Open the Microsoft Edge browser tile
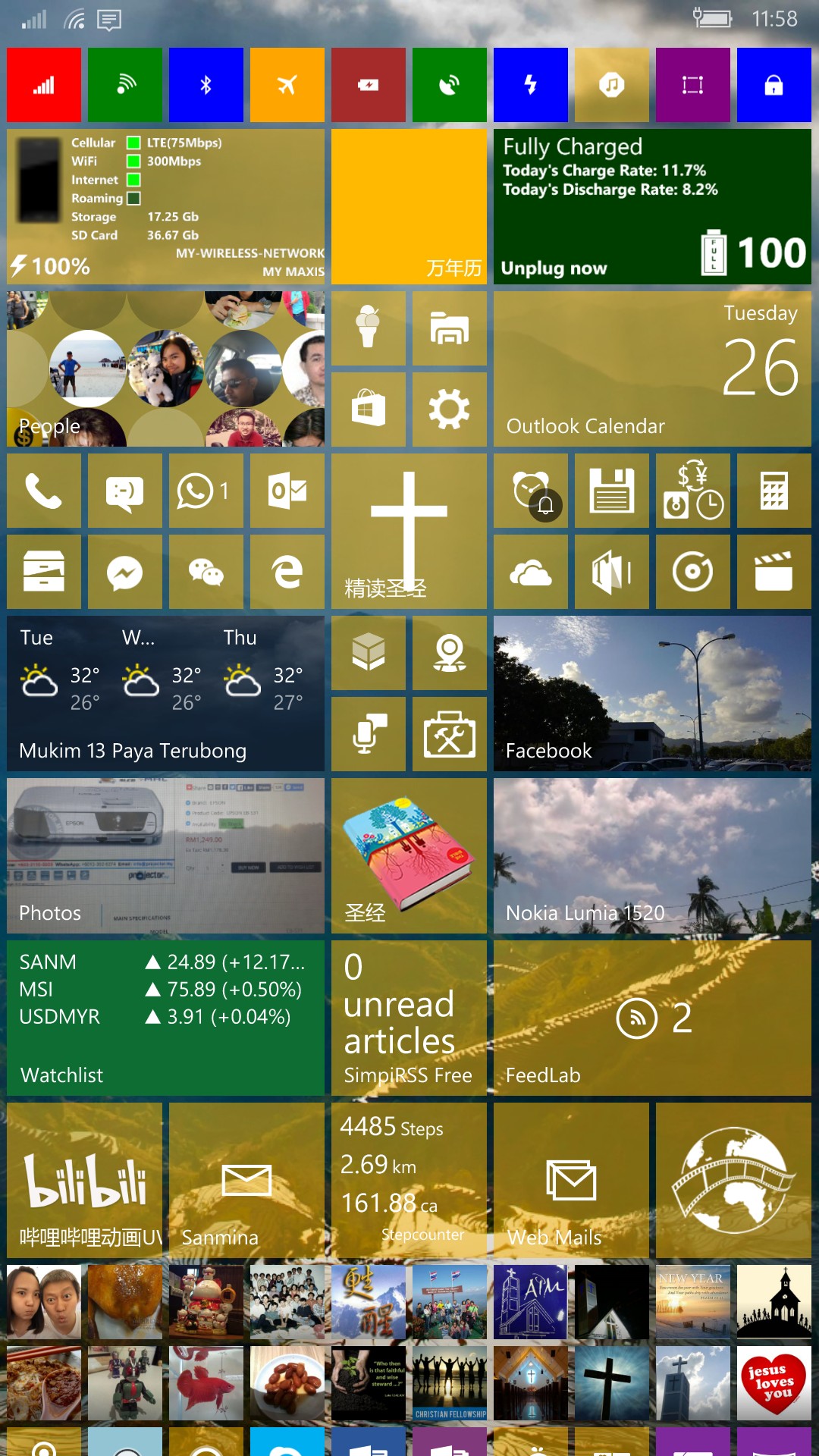This screenshot has width=819, height=1456. pos(287,573)
